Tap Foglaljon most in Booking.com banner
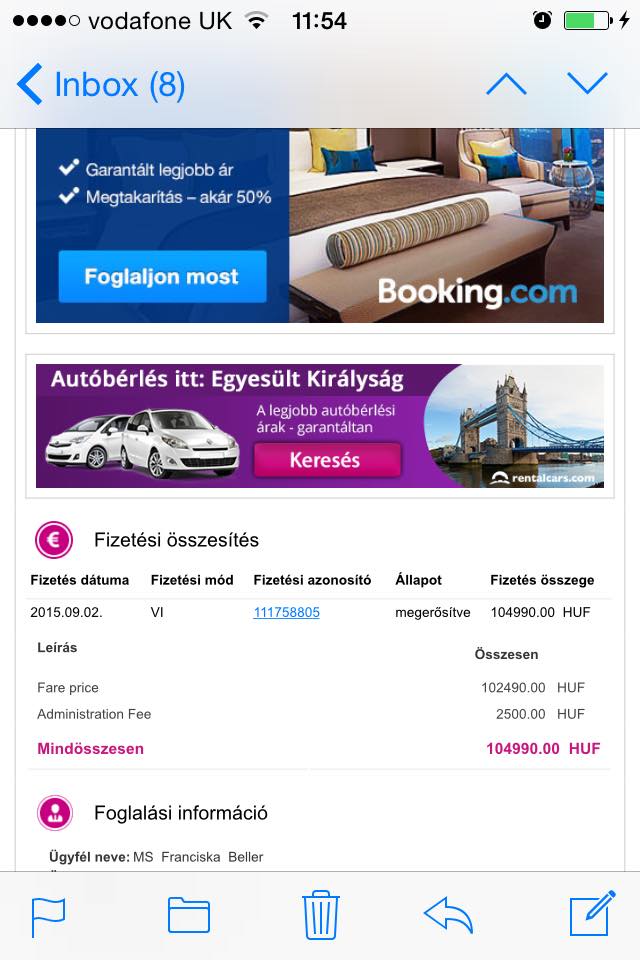The width and height of the screenshot is (640, 960). click(x=162, y=276)
